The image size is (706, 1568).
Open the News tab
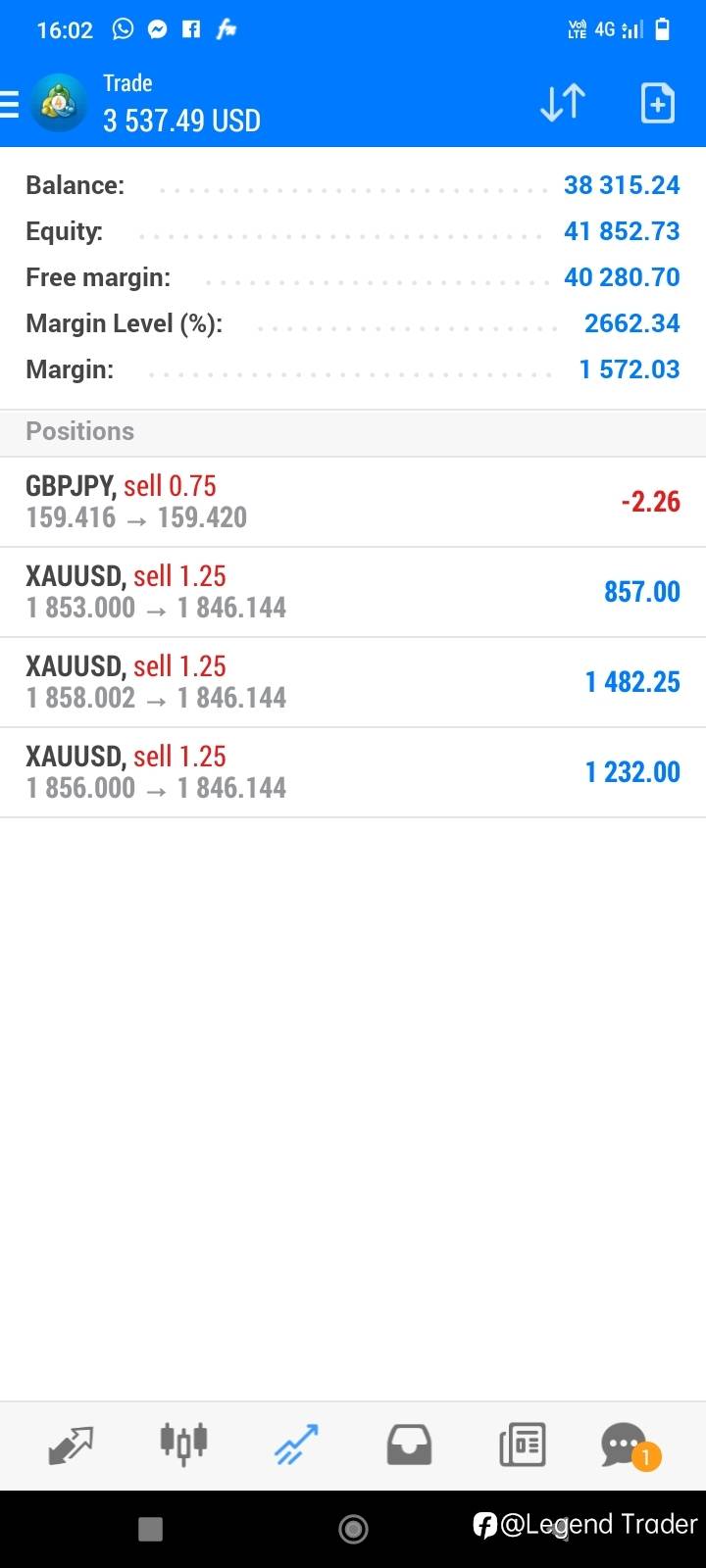pos(522,1445)
